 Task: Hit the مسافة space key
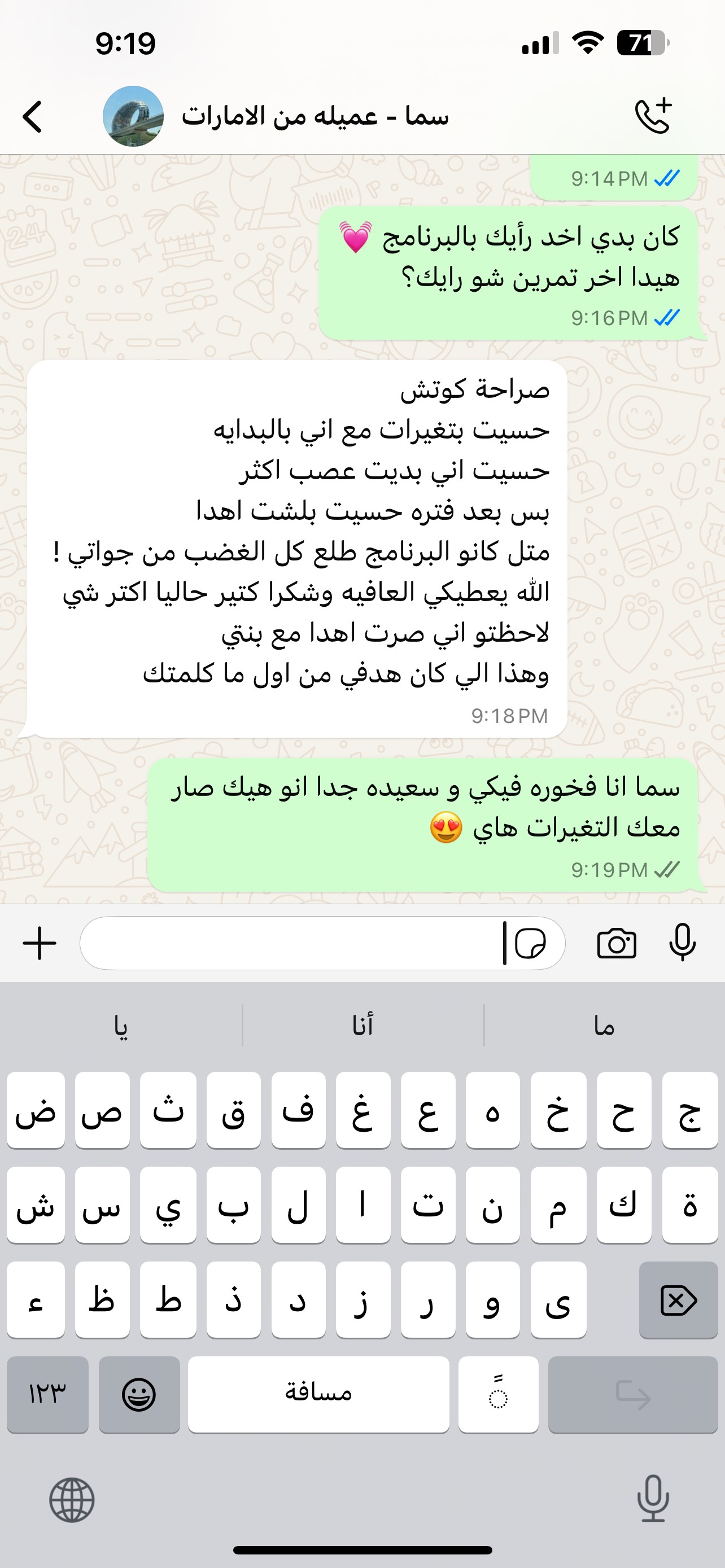318,1394
